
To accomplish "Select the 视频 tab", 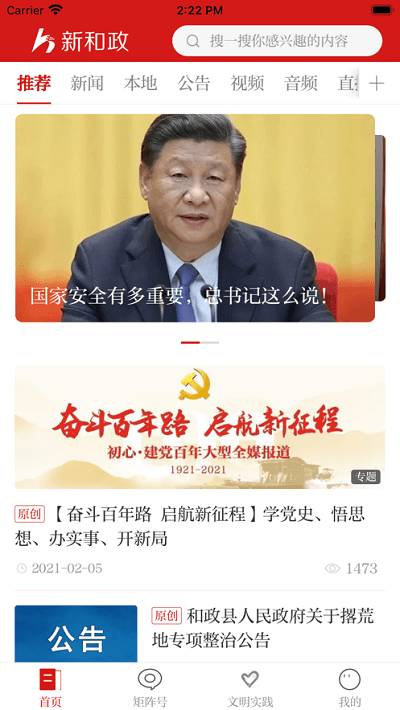I will [x=247, y=83].
